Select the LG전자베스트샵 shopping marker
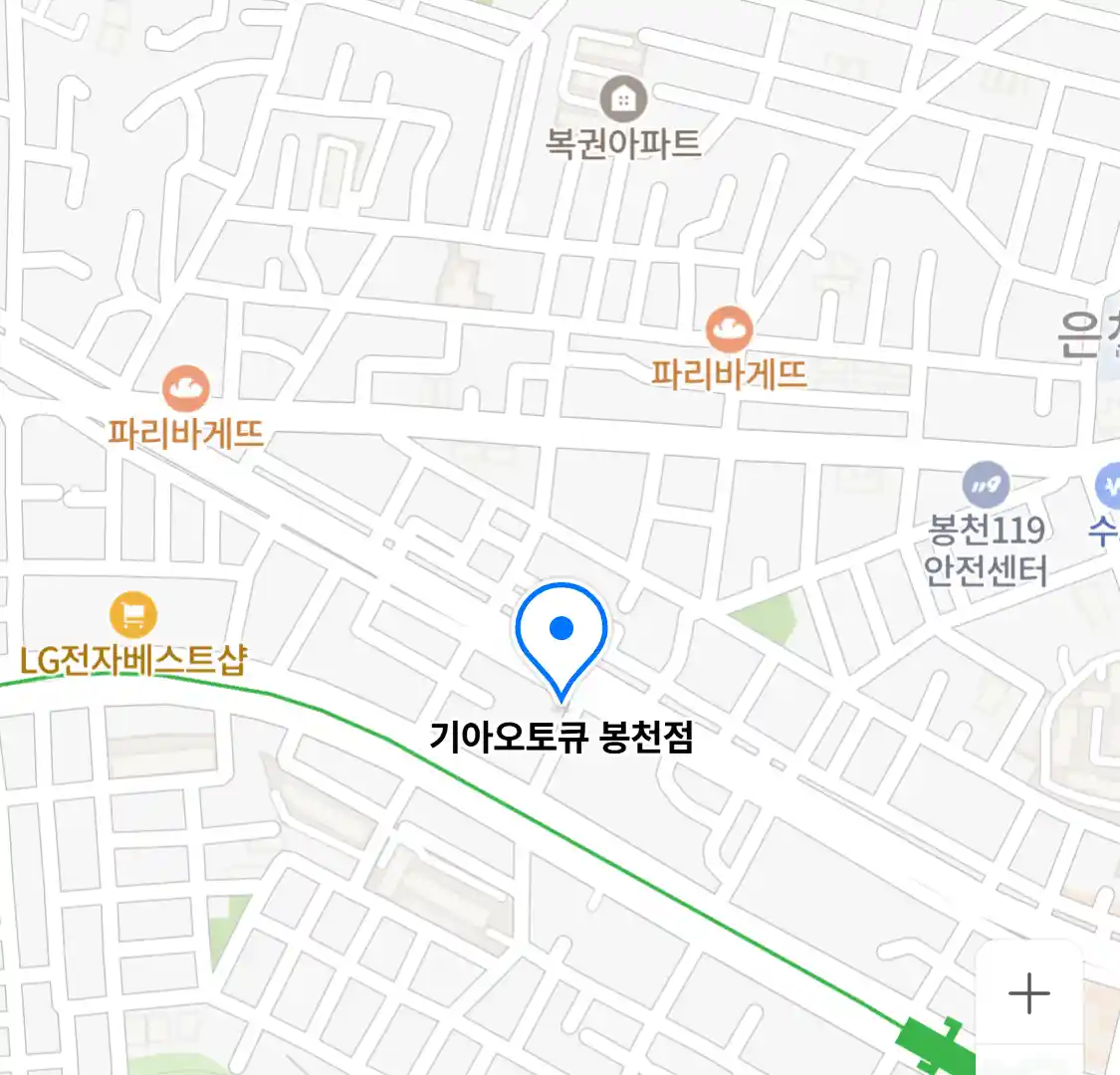 pyautogui.click(x=133, y=614)
